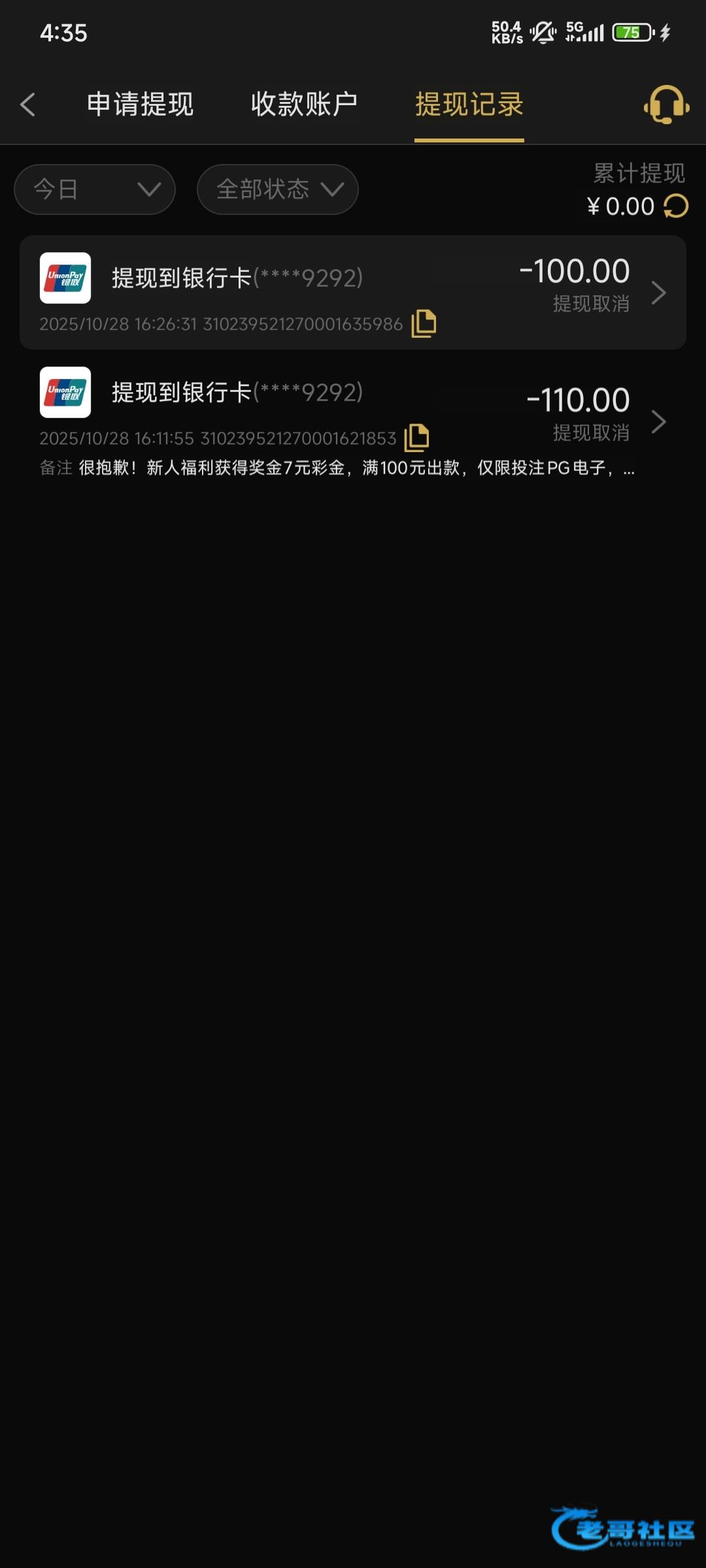706x1568 pixels.
Task: Expand the 今日 date filter dropdown
Action: click(95, 189)
